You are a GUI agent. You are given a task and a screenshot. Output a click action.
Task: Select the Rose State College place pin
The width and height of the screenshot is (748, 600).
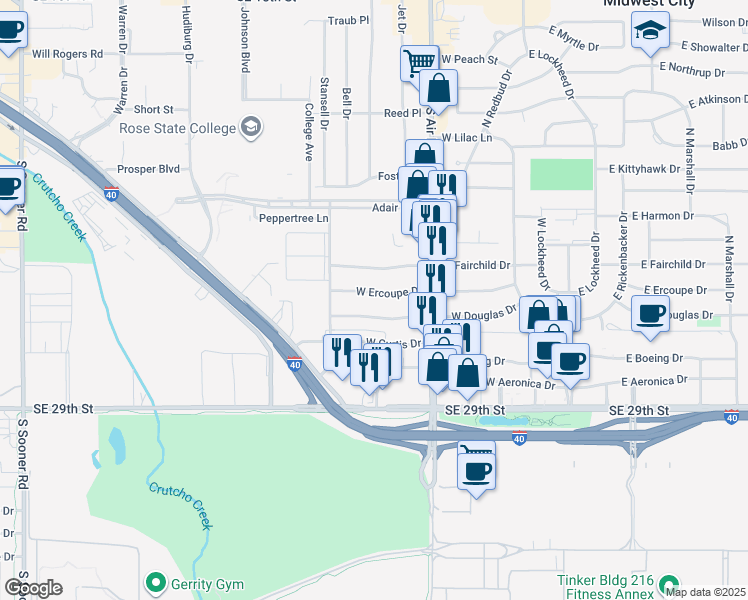coord(251,127)
